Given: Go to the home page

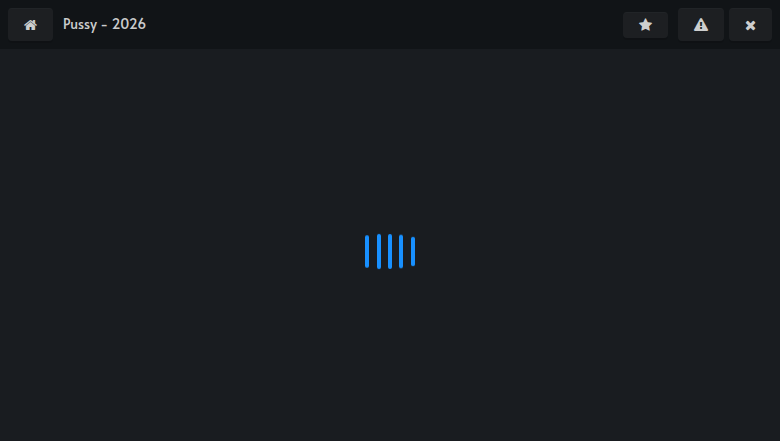Looking at the screenshot, I should pos(30,24).
